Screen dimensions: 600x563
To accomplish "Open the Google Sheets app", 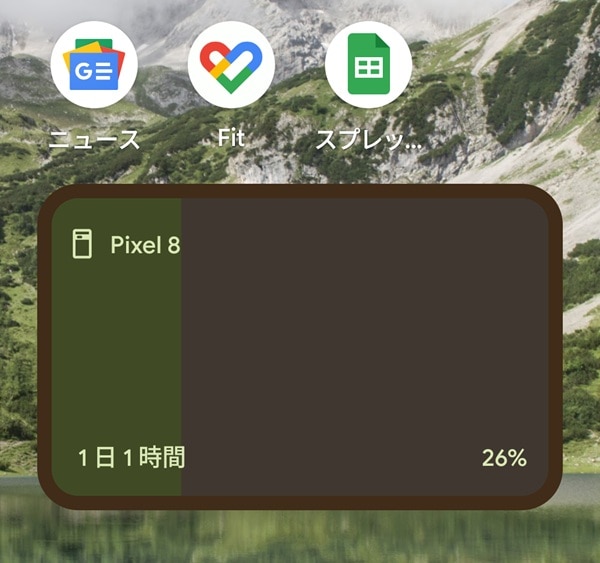I will 368,66.
